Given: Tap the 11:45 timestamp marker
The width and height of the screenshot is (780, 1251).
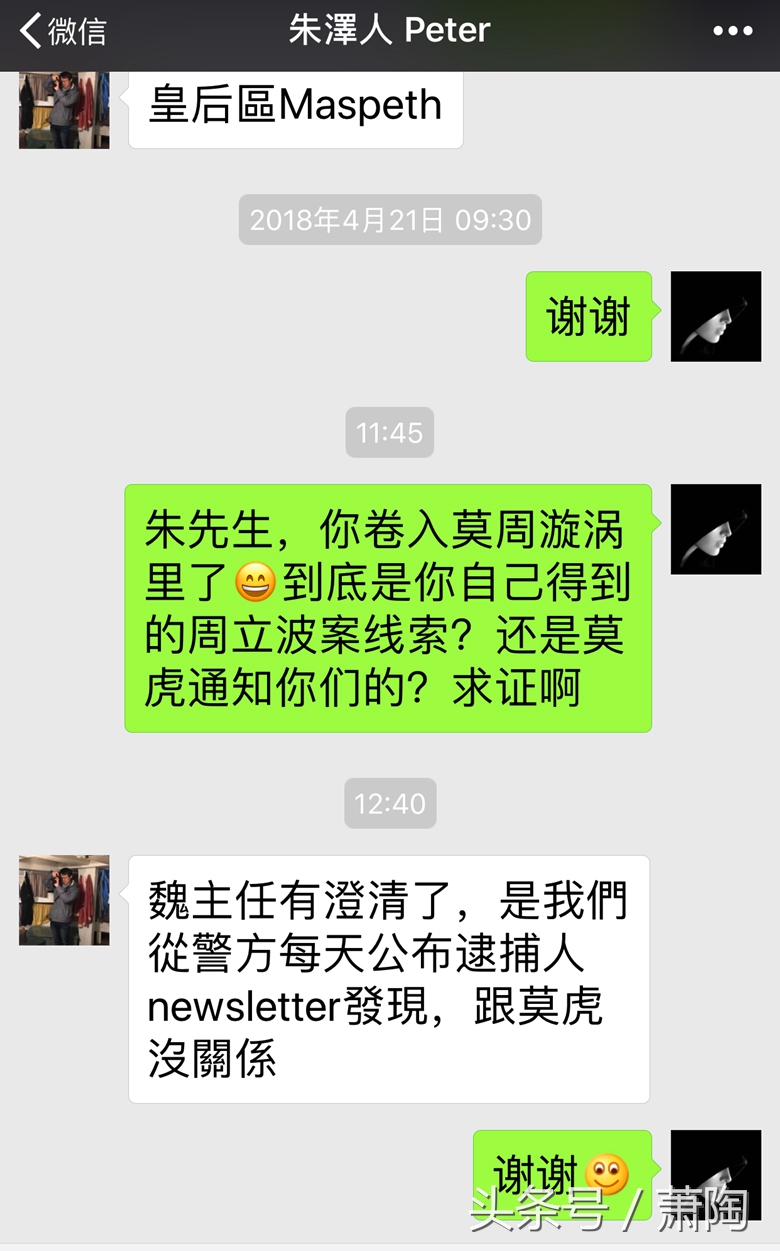Looking at the screenshot, I should point(390,433).
